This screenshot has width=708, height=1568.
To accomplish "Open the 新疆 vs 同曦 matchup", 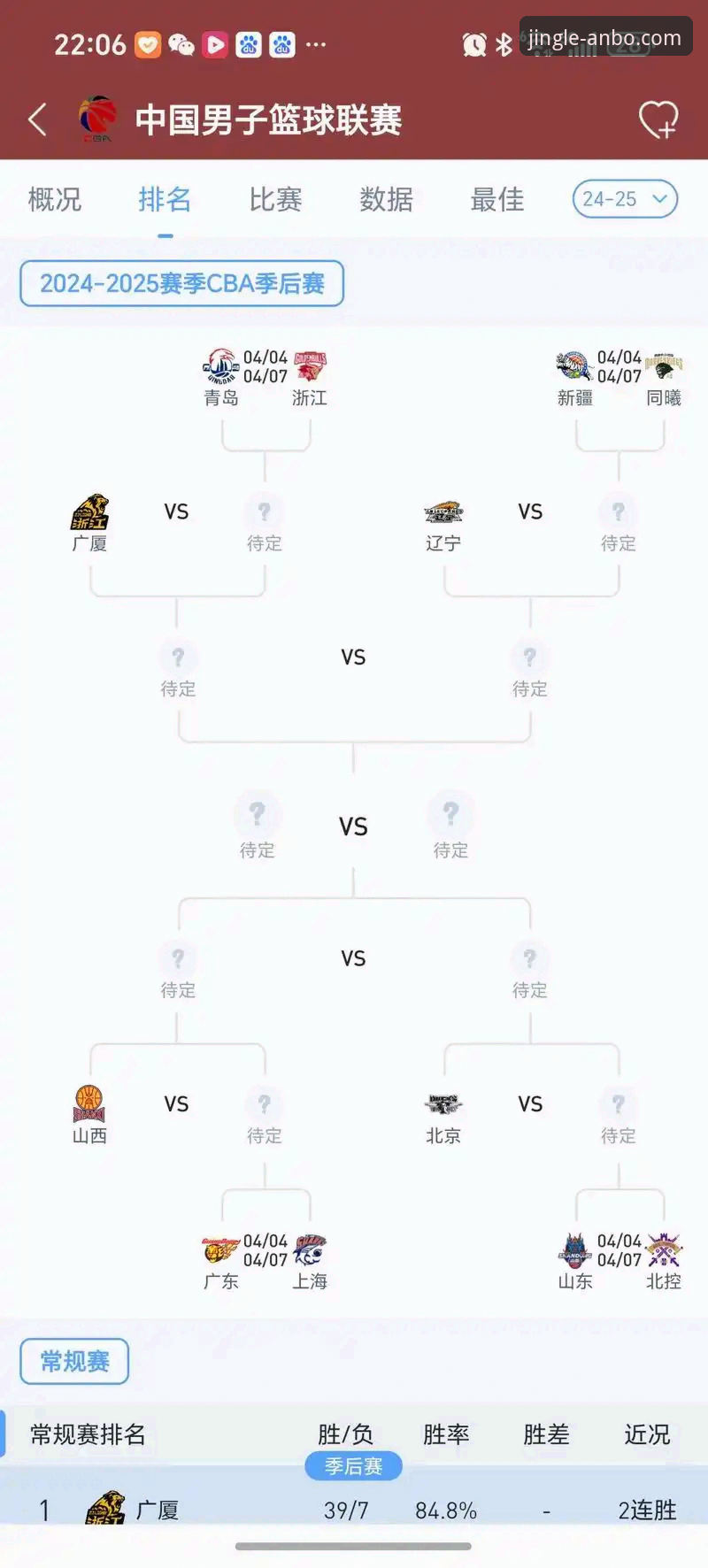I will pos(619,378).
